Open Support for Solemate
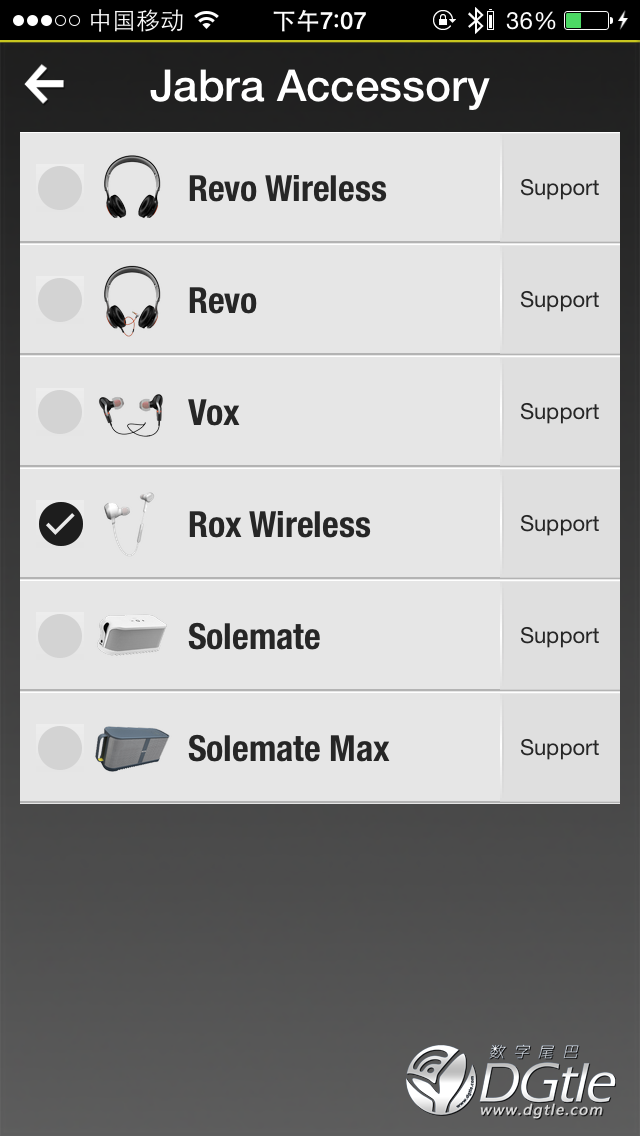Image resolution: width=640 pixels, height=1136 pixels. pyautogui.click(x=560, y=635)
